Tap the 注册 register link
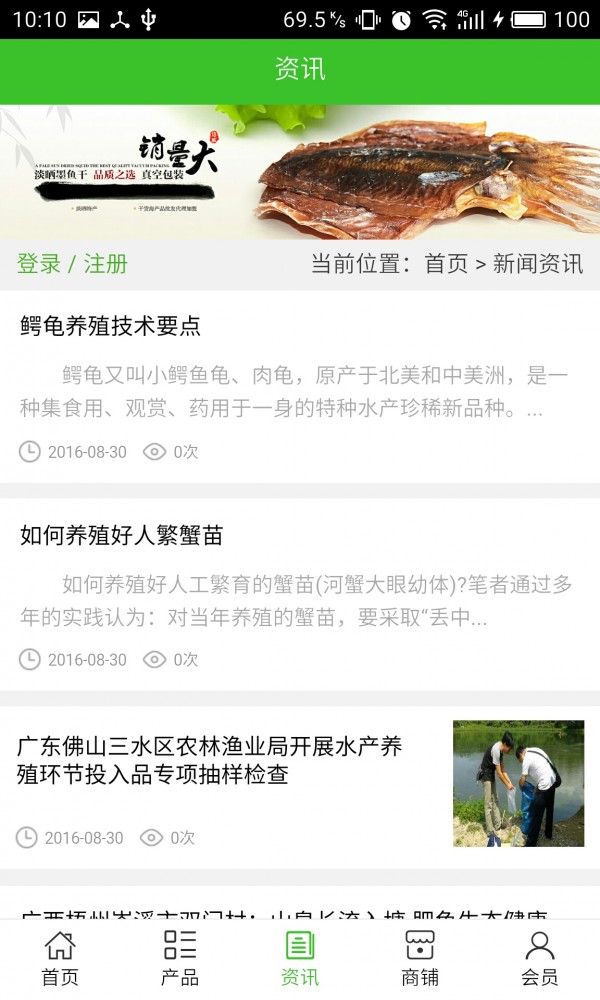 click(105, 264)
